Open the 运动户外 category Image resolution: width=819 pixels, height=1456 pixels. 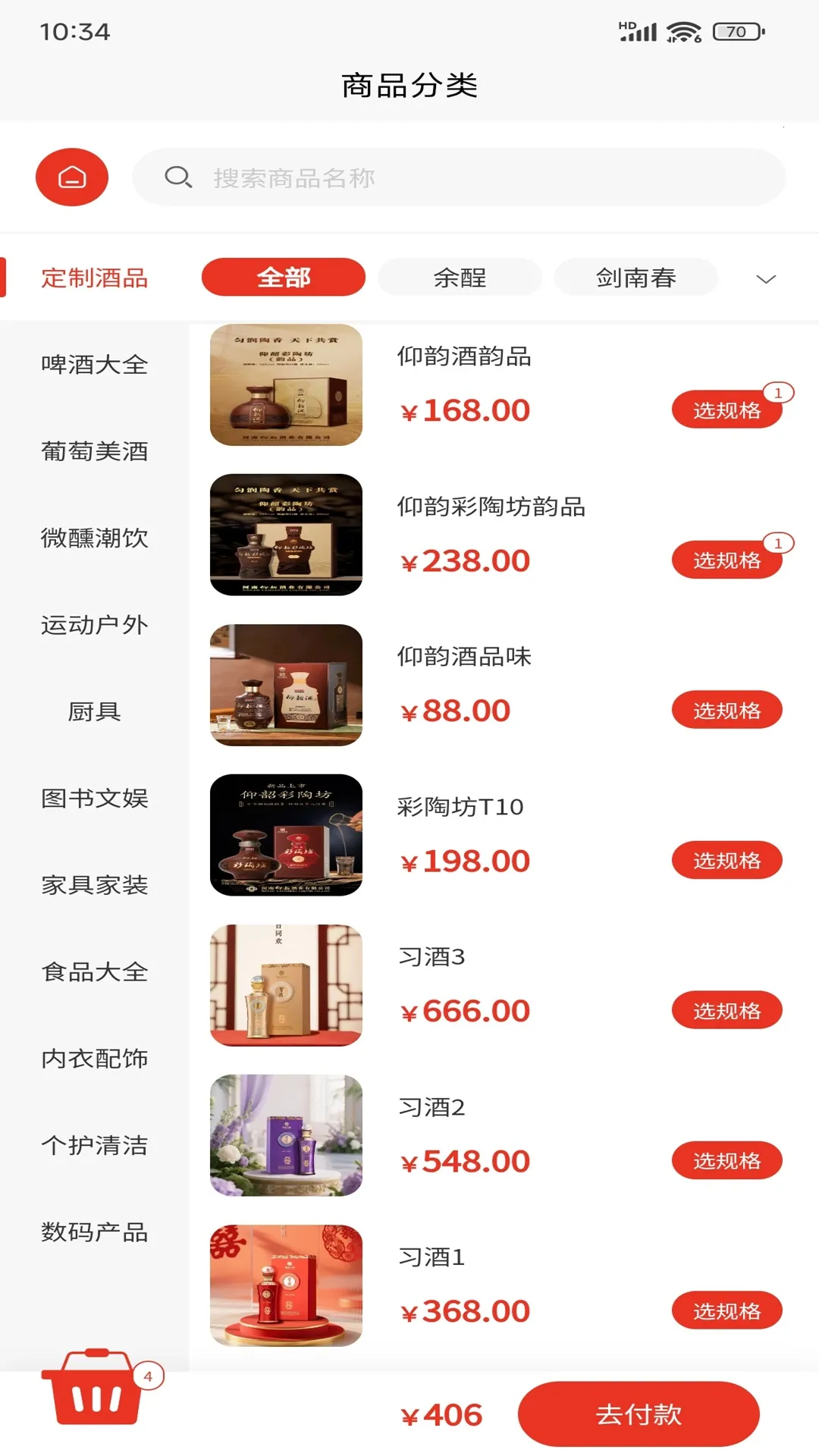tap(94, 625)
